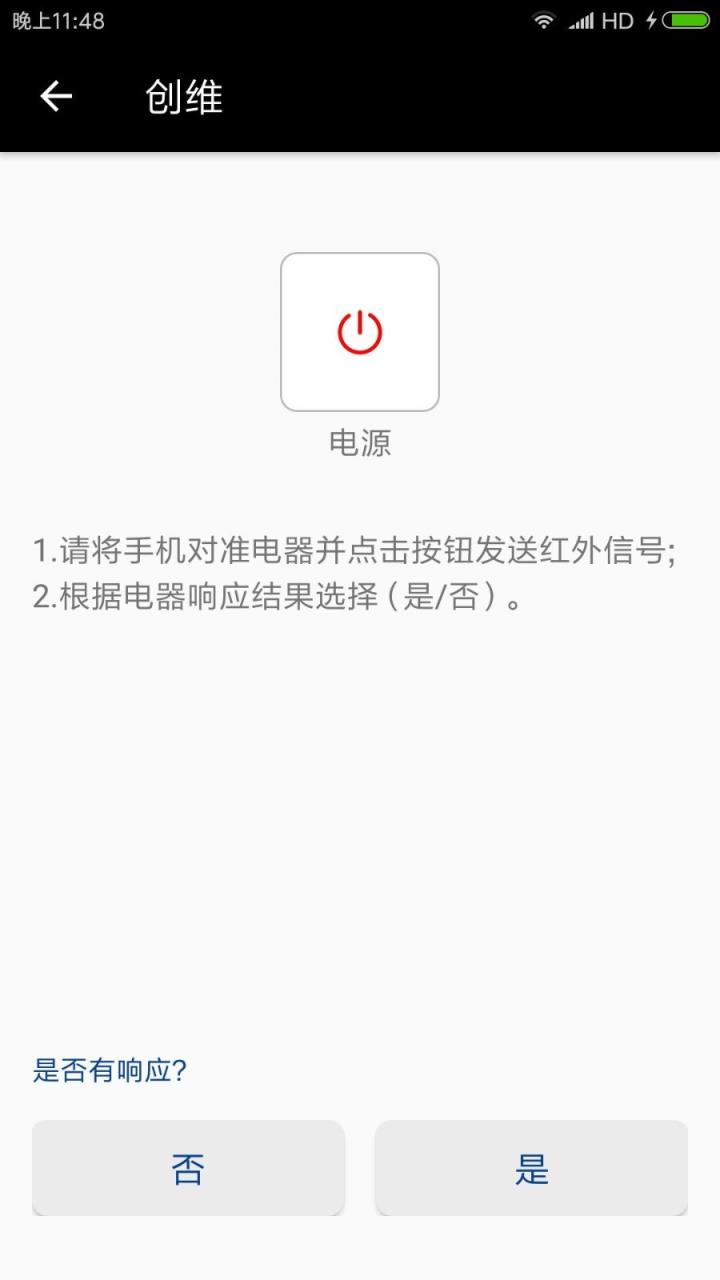Return to previous screen via back arrow
This screenshot has width=720, height=1280.
click(55, 95)
